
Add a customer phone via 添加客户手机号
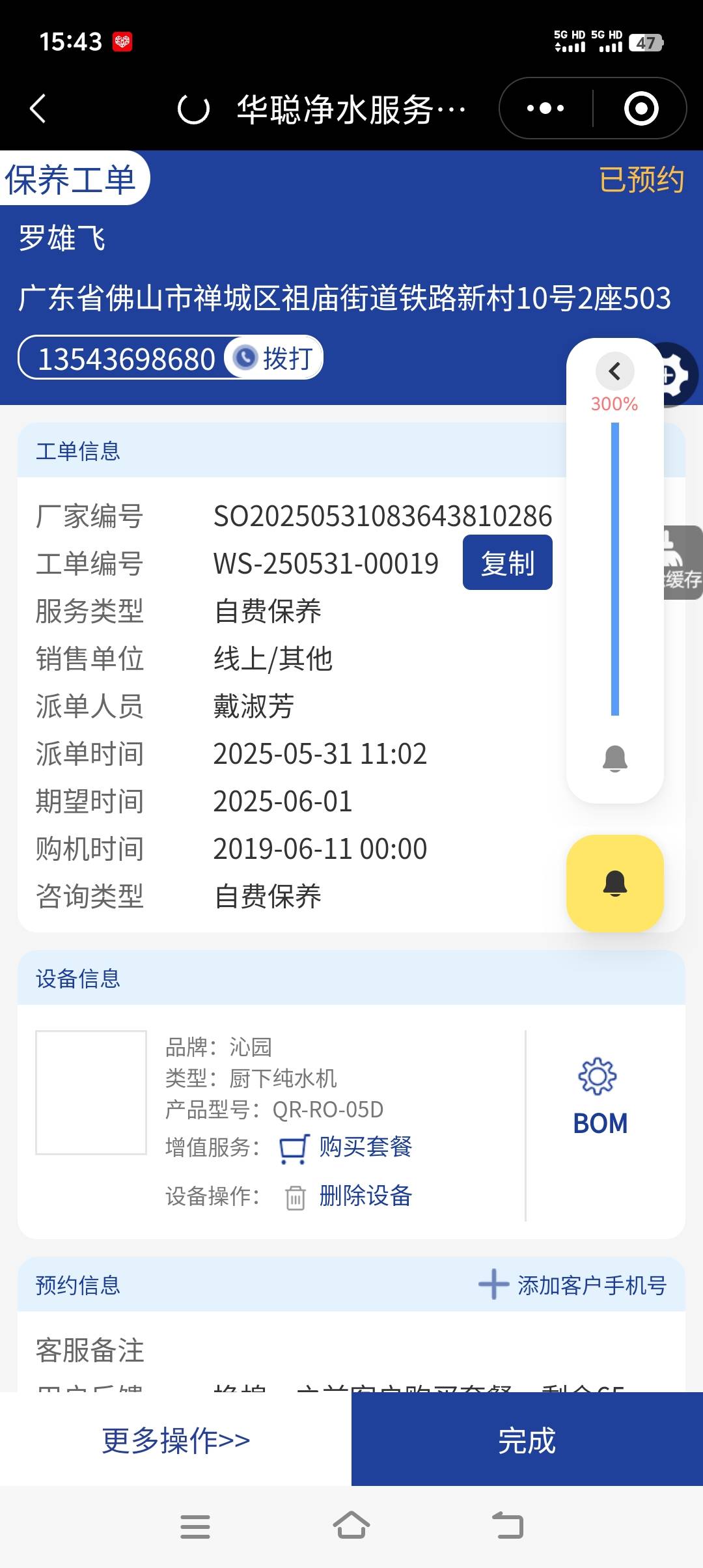point(573,1285)
